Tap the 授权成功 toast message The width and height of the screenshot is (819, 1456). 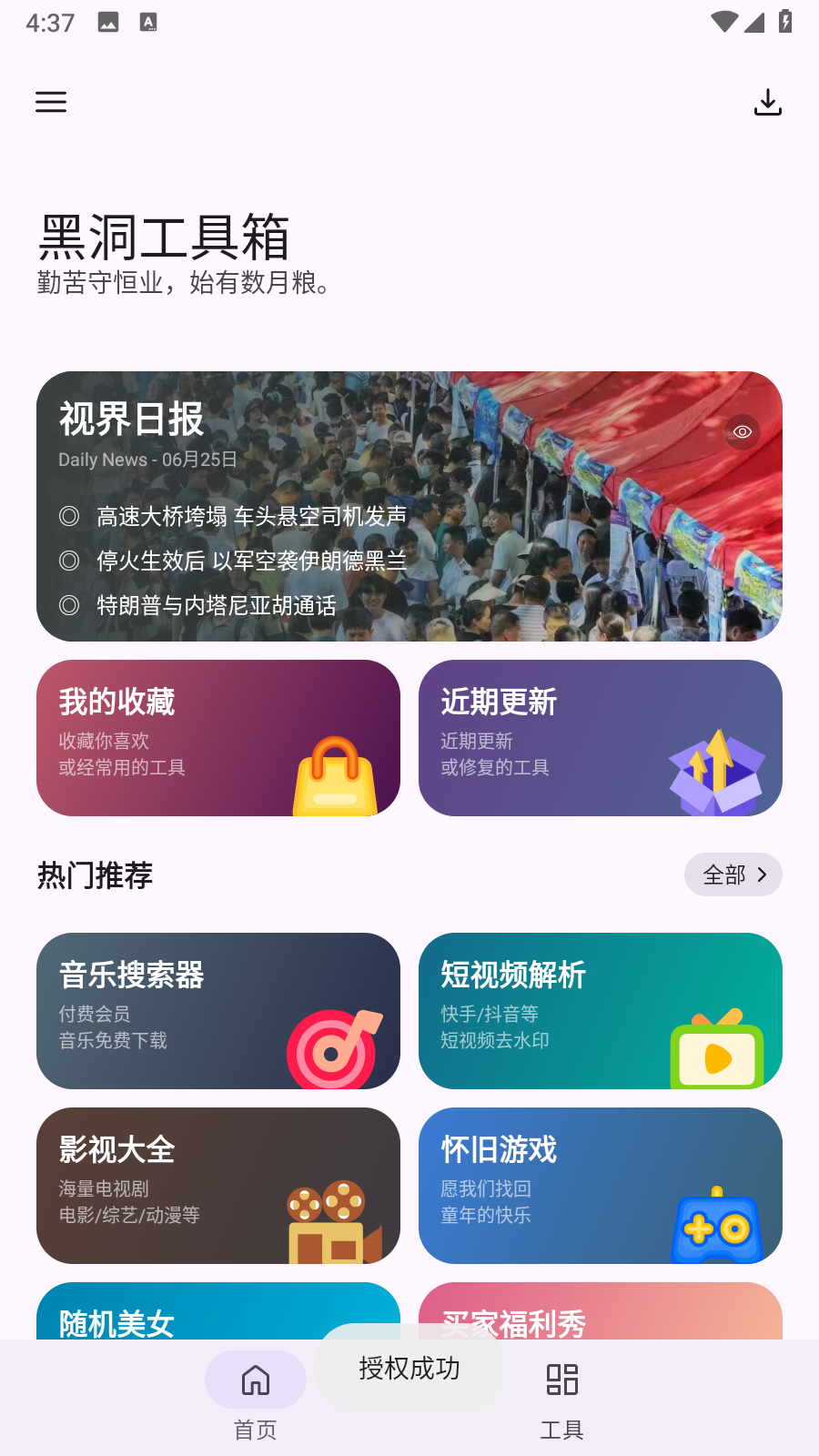pyautogui.click(x=409, y=1369)
